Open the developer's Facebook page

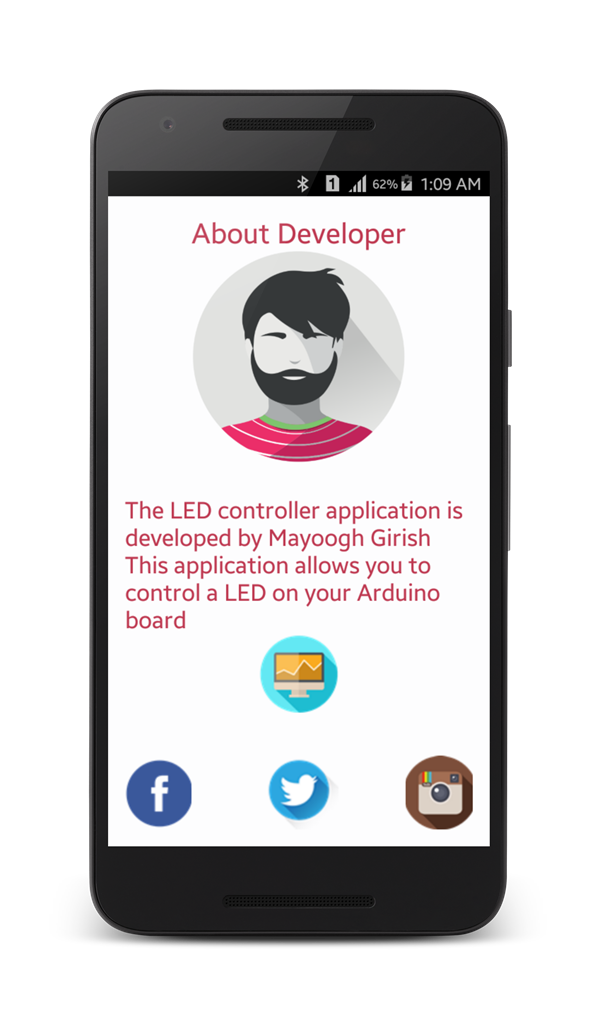(x=159, y=793)
